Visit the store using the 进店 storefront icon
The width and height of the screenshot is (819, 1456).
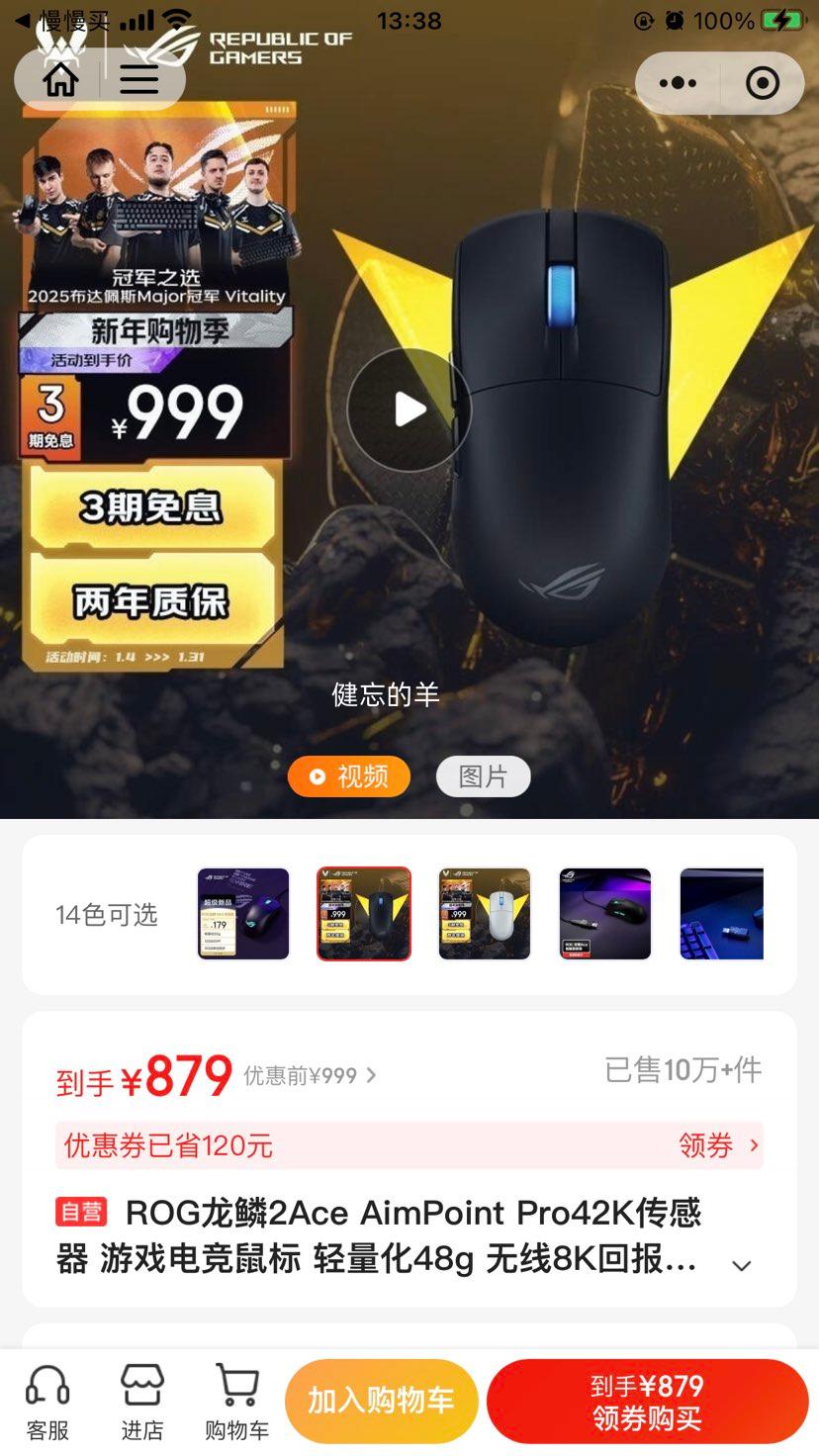(x=142, y=1399)
